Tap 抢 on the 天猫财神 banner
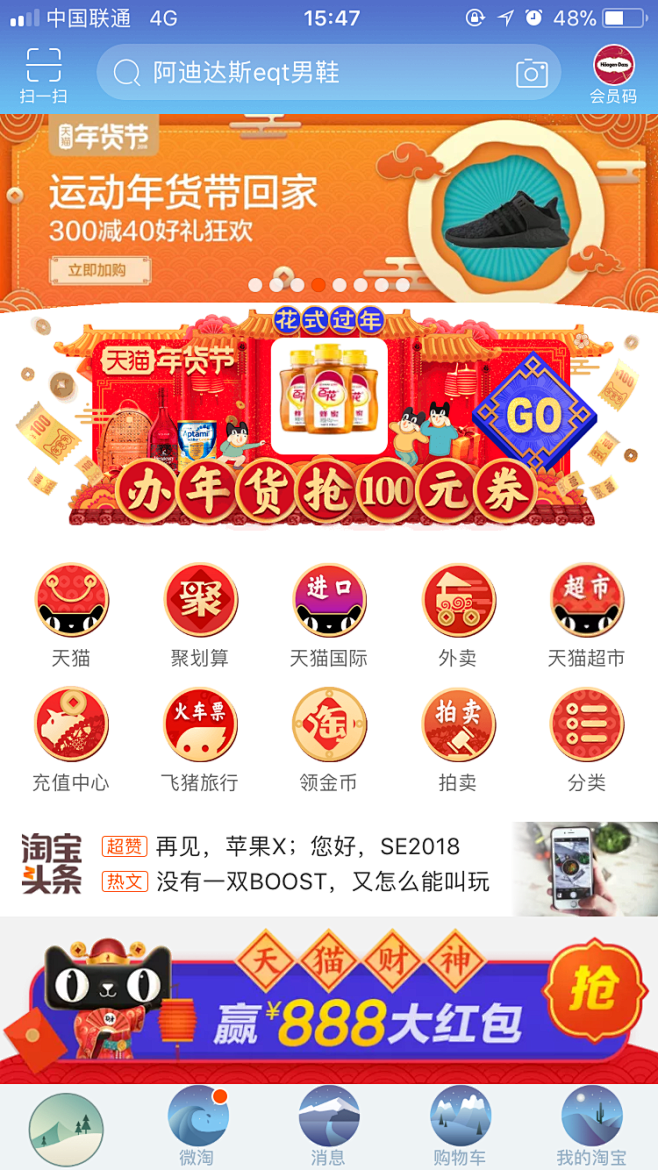This screenshot has width=658, height=1170. 594,991
